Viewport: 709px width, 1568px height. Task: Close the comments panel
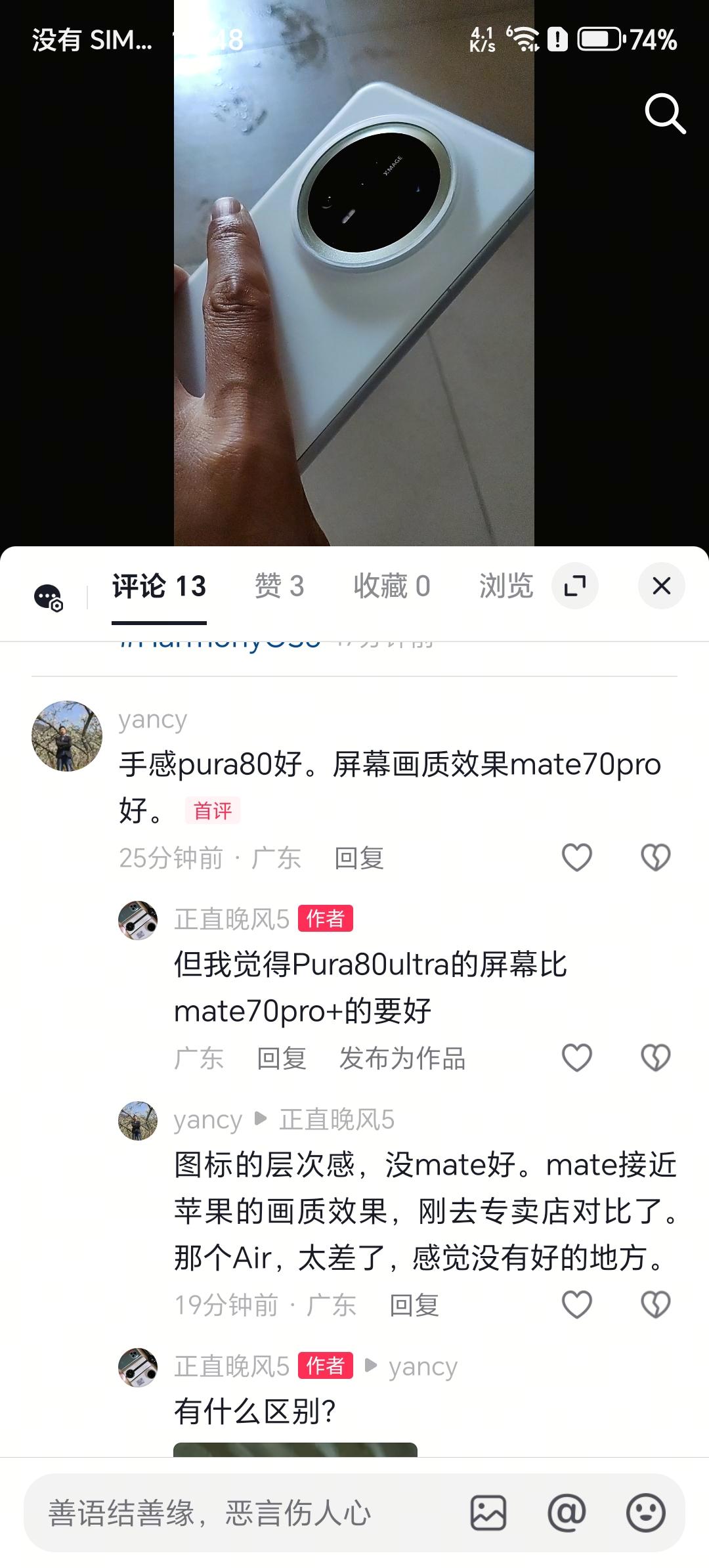click(661, 586)
